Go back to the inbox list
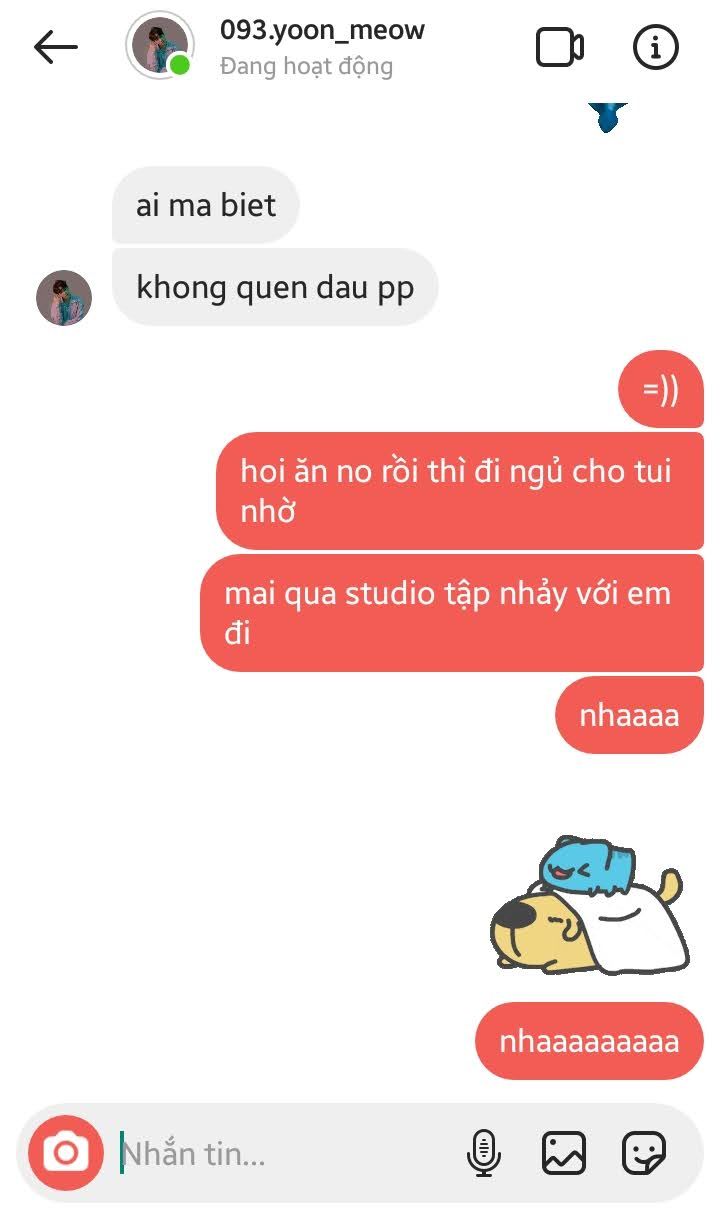The height and width of the screenshot is (1219, 720). tap(55, 47)
